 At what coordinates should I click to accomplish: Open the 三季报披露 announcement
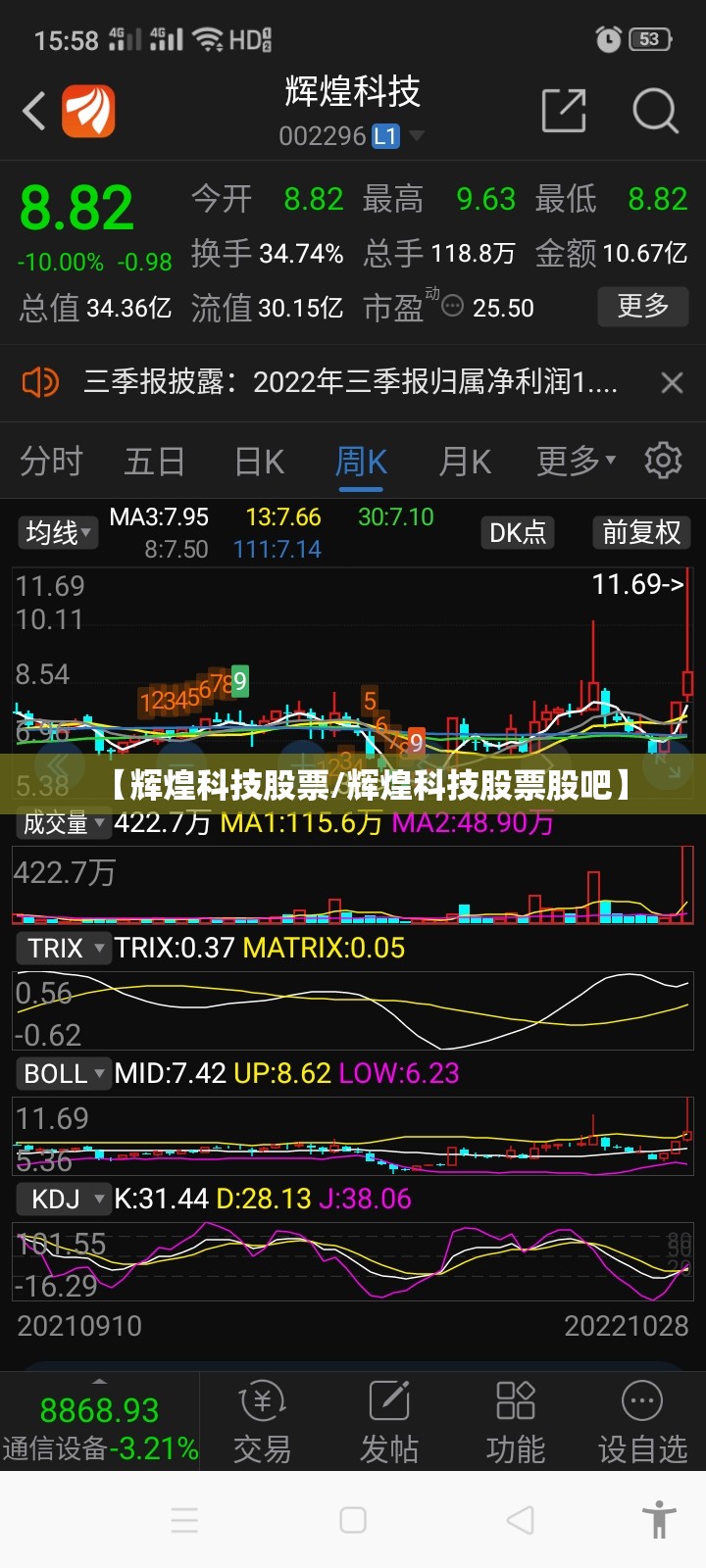(350, 381)
